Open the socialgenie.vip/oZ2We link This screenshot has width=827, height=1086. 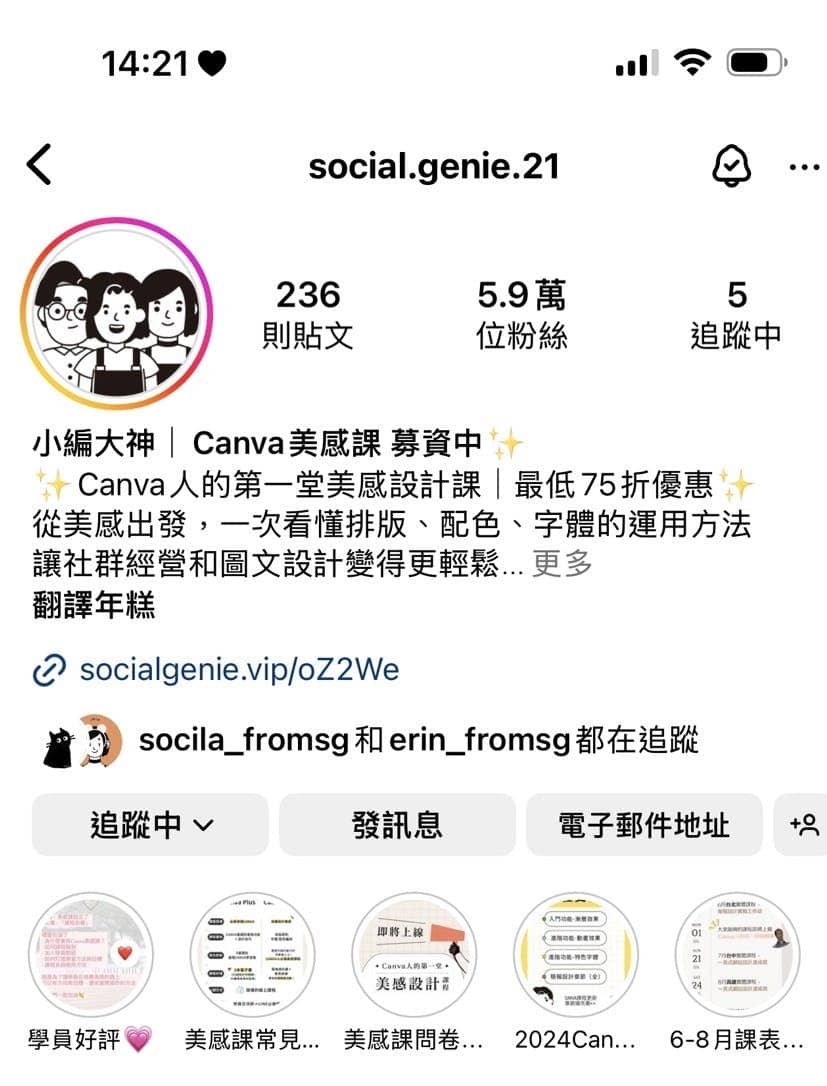238,668
